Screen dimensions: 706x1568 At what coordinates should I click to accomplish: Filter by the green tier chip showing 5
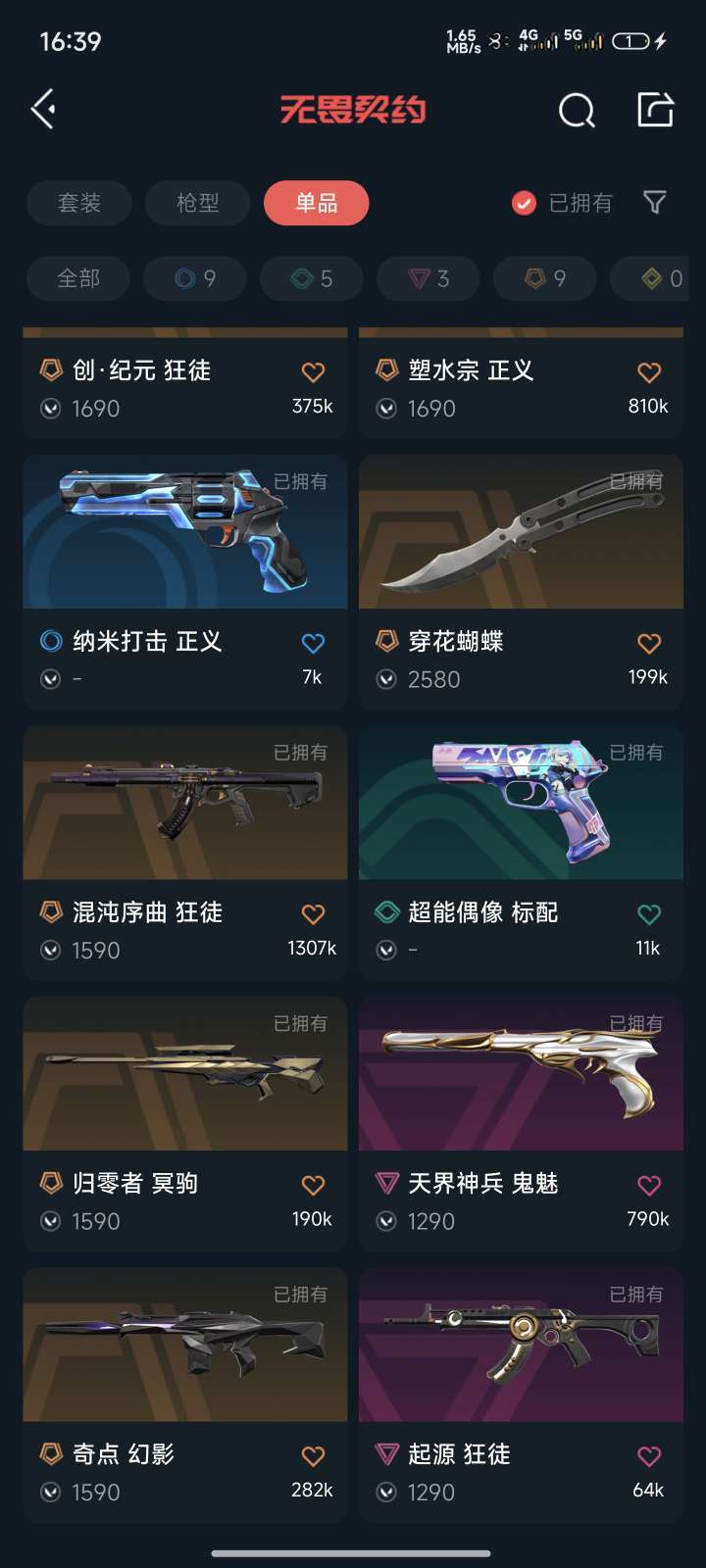312,278
